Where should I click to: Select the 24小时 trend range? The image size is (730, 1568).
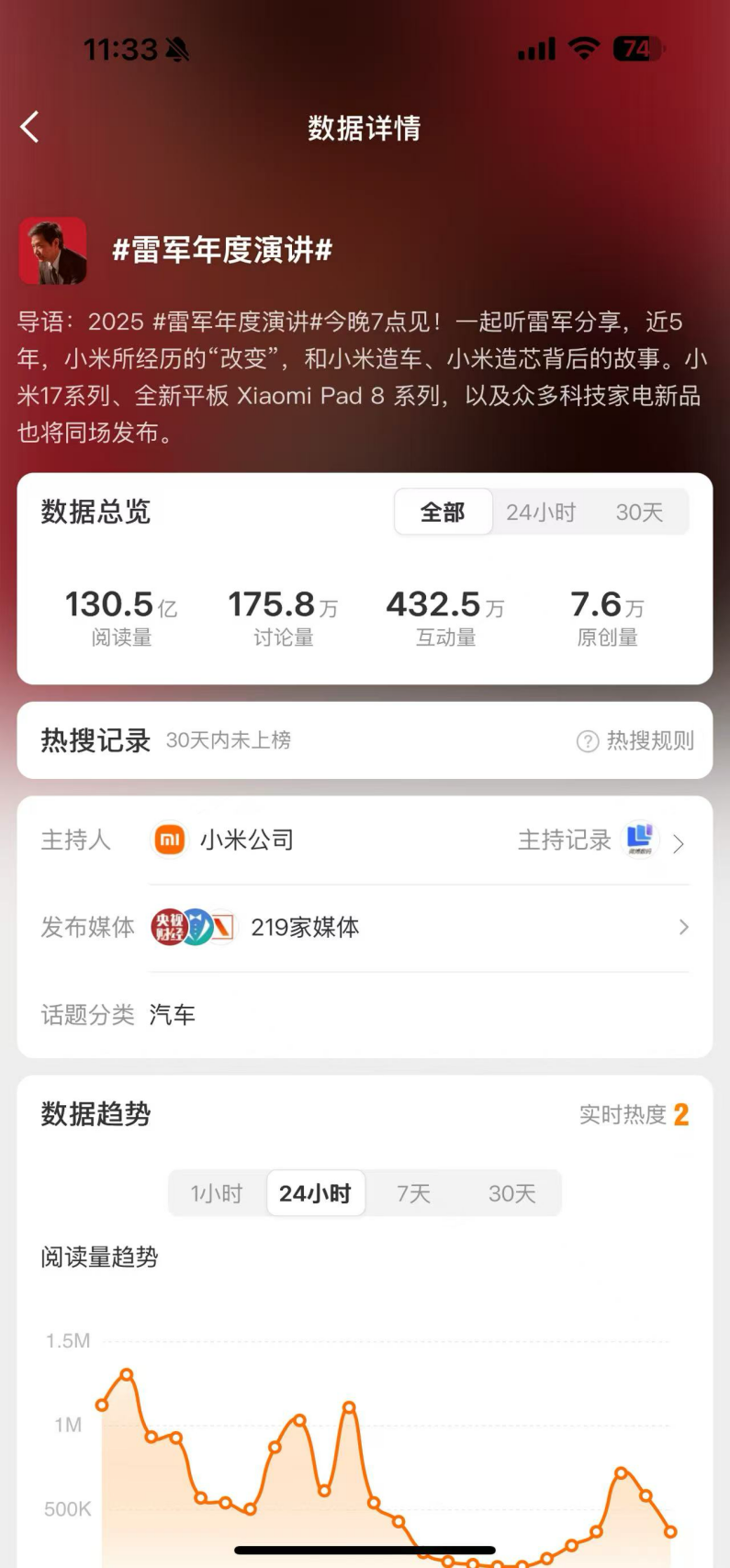(315, 1193)
